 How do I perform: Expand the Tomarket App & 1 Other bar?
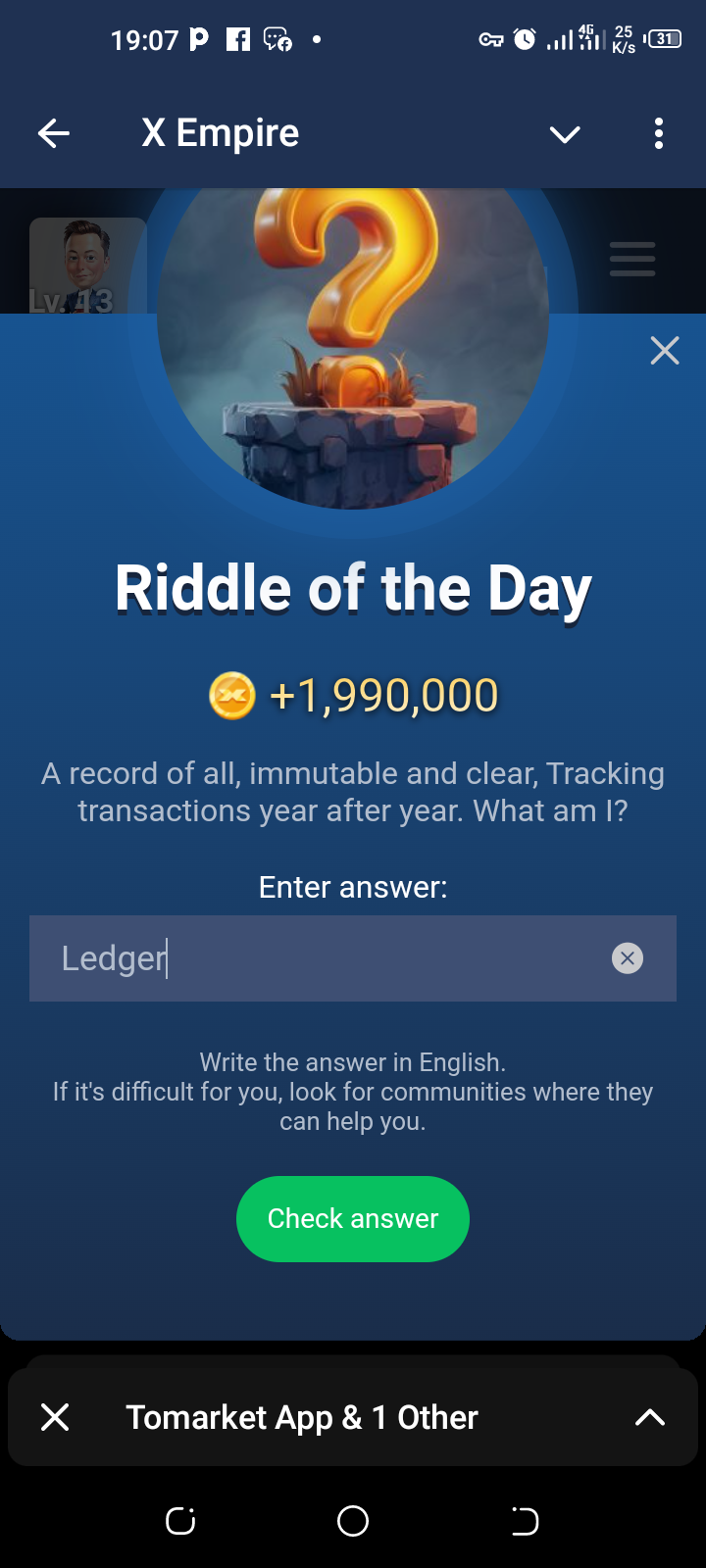pyautogui.click(x=649, y=1417)
